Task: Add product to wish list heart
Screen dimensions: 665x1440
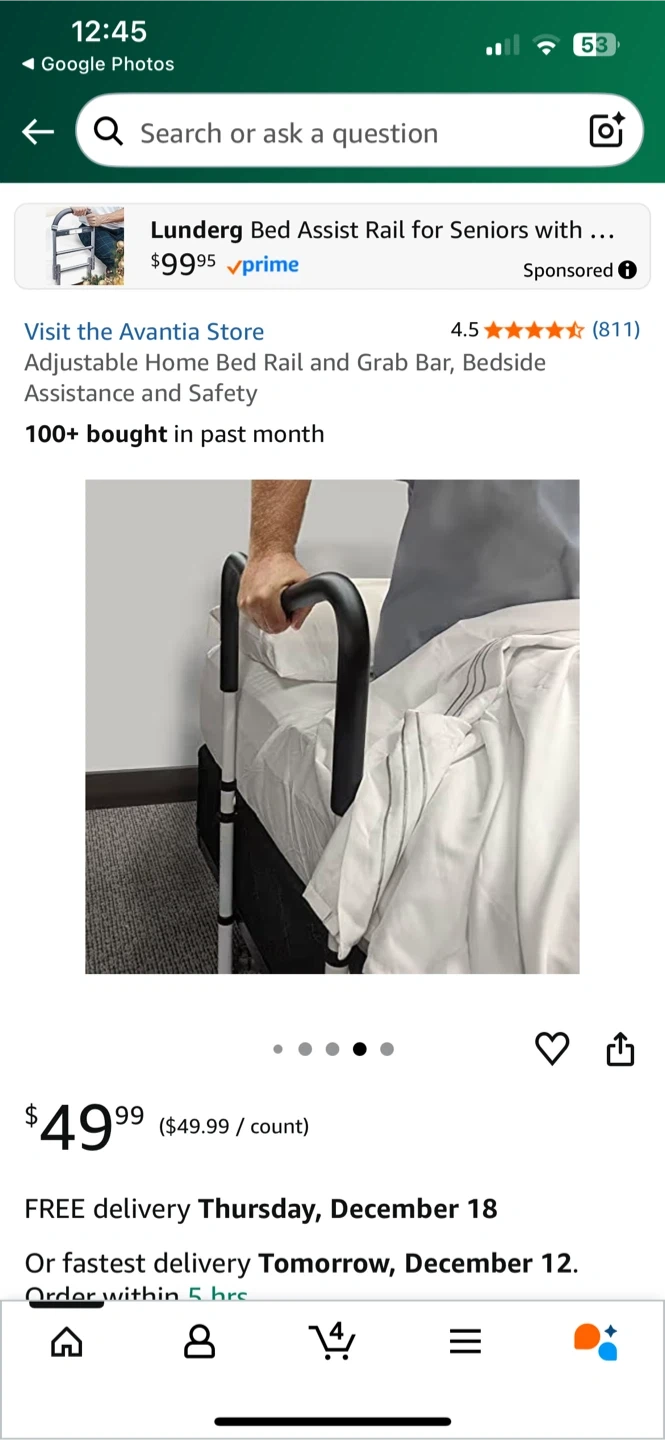Action: click(552, 1048)
